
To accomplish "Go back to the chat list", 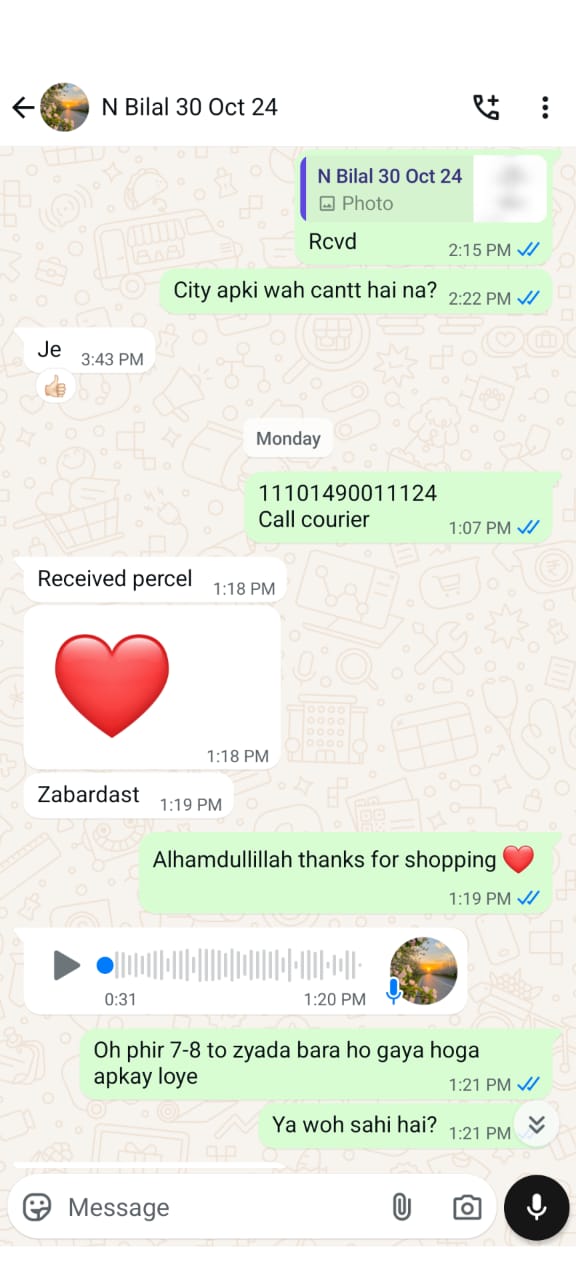I will (x=23, y=108).
